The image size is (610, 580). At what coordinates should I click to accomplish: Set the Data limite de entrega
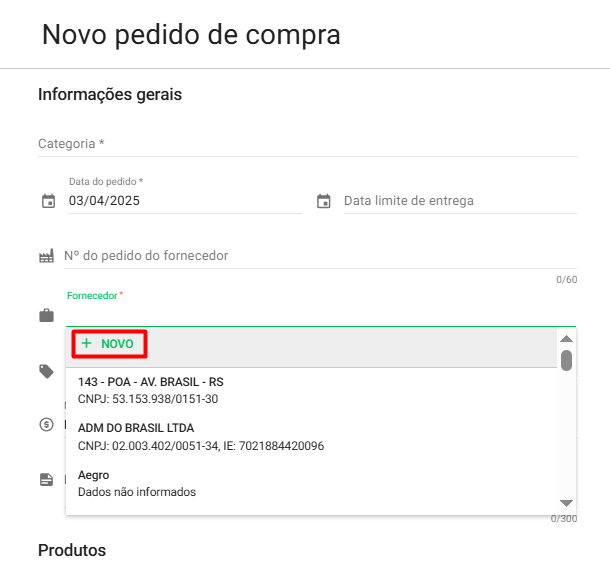[459, 201]
